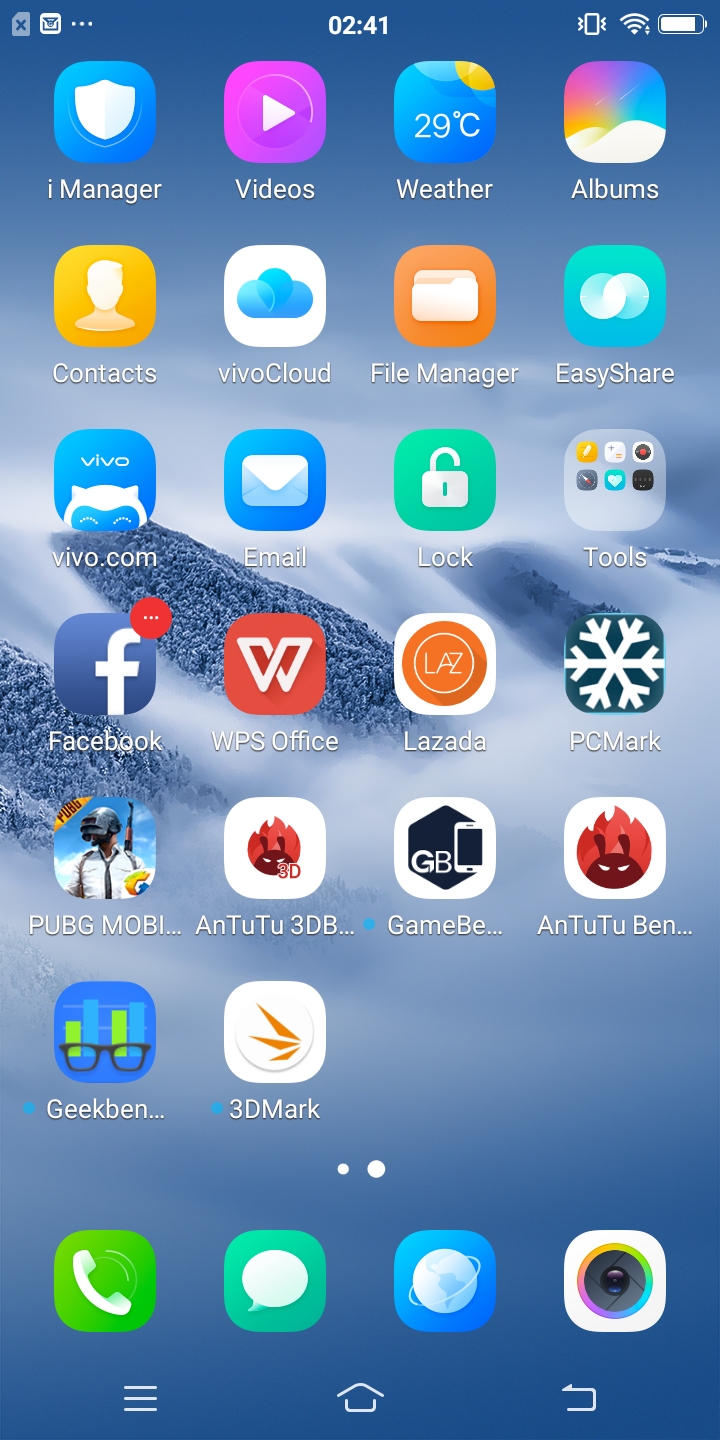The height and width of the screenshot is (1440, 720).
Task: Launch Facebook
Action: 105,664
